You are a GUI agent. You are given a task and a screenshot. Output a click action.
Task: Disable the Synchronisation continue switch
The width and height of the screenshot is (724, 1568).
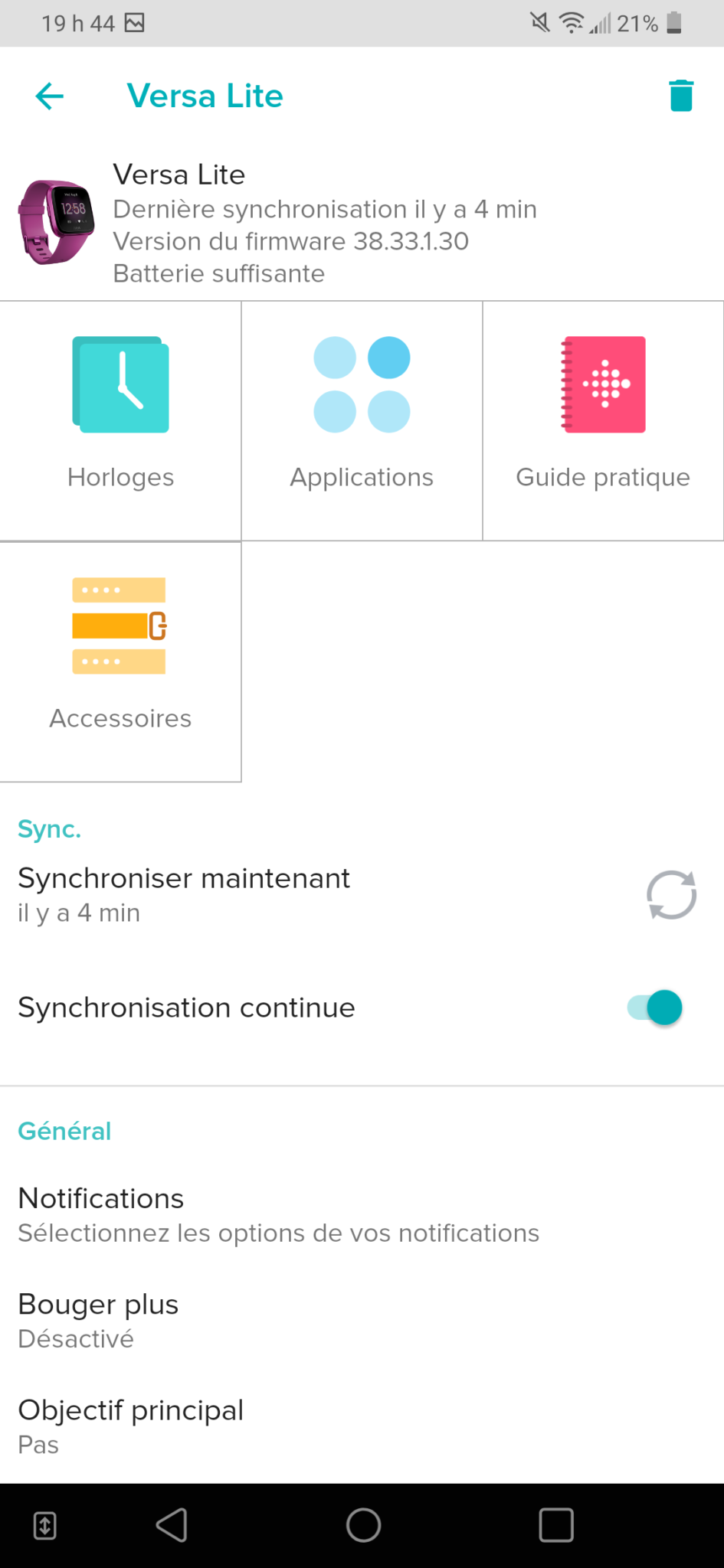(655, 1008)
